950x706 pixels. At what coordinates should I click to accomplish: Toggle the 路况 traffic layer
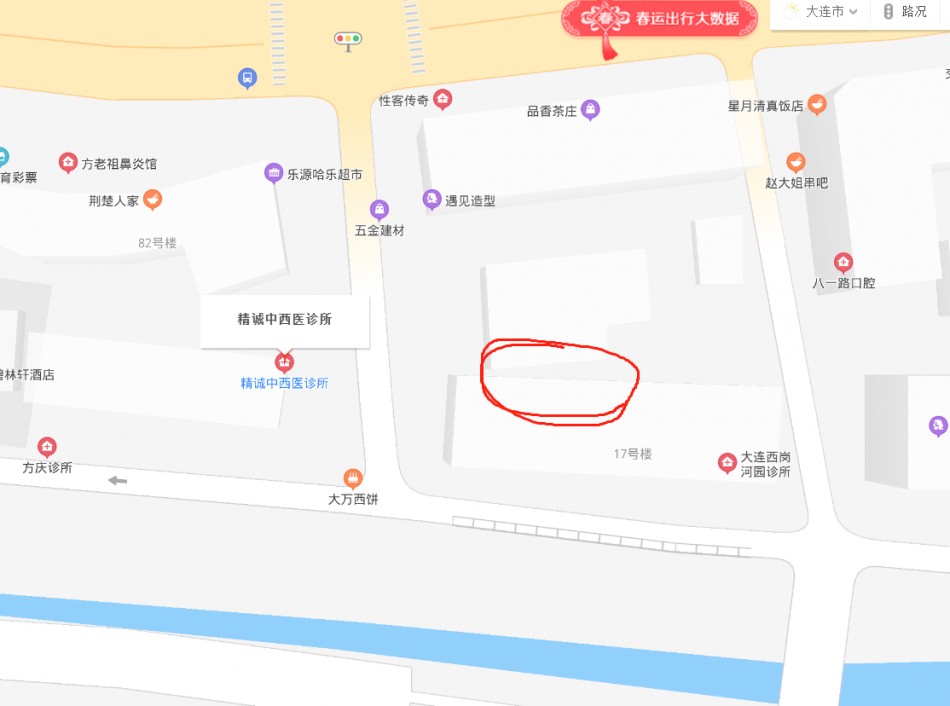click(904, 12)
